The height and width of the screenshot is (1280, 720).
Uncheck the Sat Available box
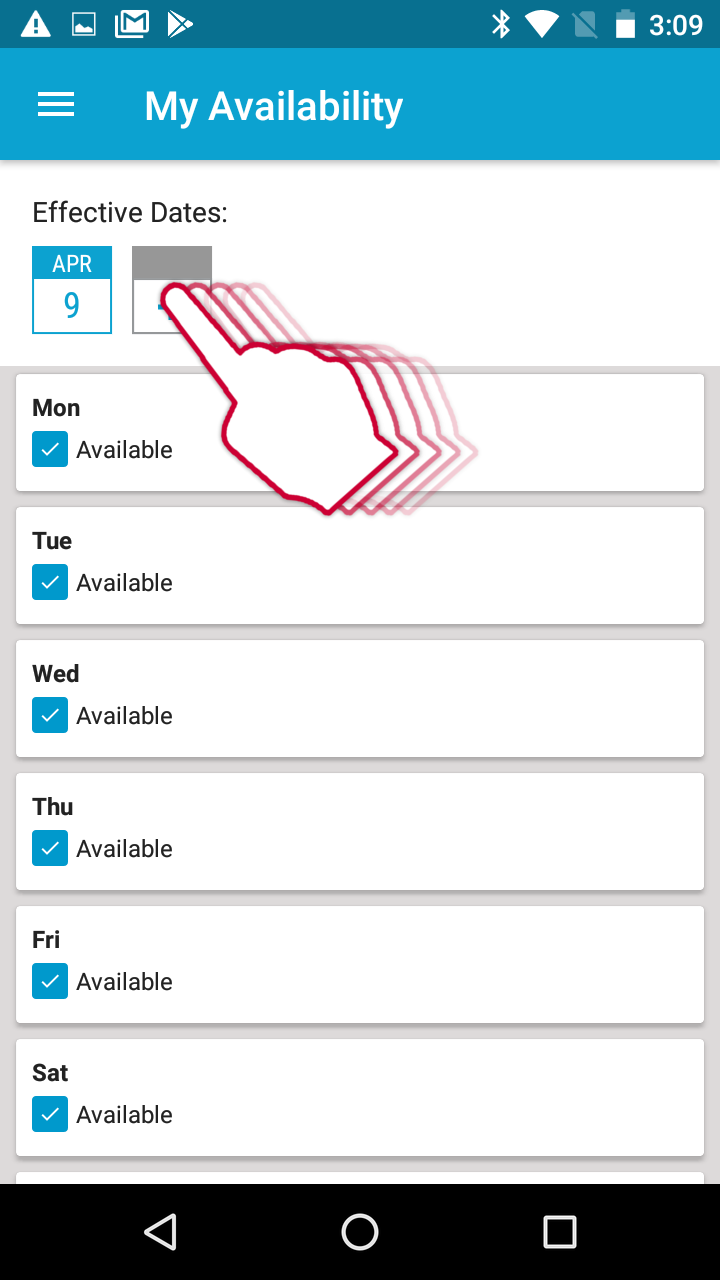click(50, 1115)
